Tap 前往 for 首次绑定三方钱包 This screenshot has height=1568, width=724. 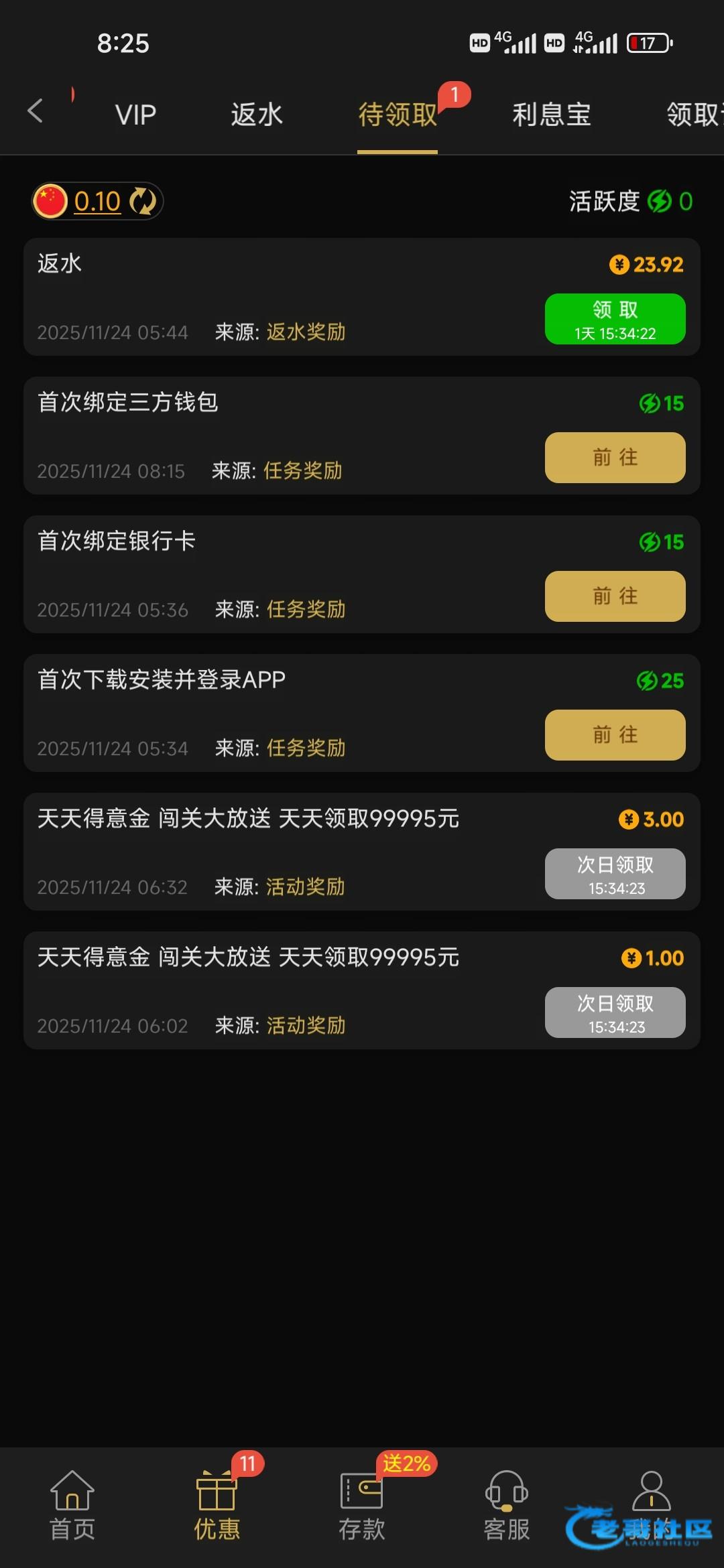coord(615,458)
